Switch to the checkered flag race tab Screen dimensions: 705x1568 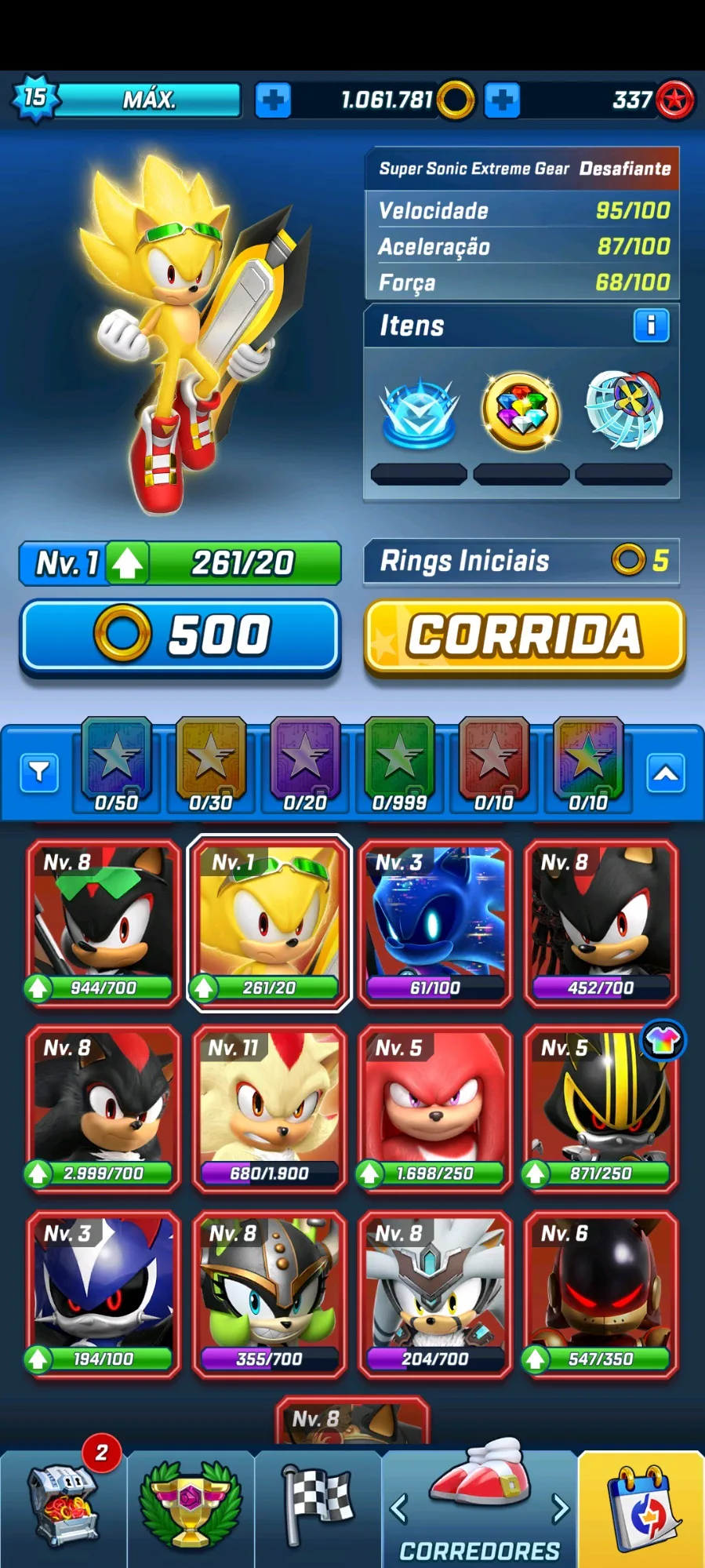pos(318,1506)
